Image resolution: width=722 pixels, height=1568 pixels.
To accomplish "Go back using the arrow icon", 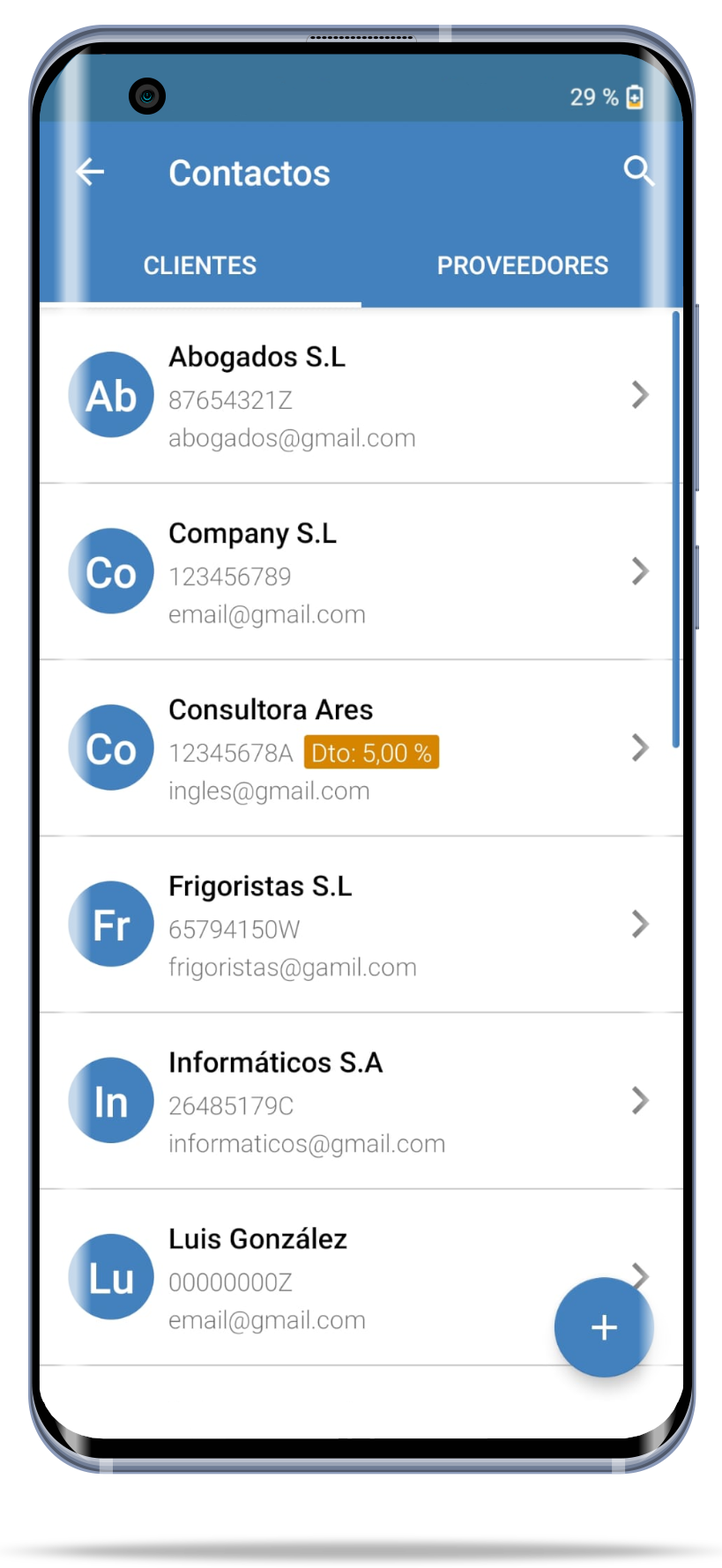I will coord(90,172).
